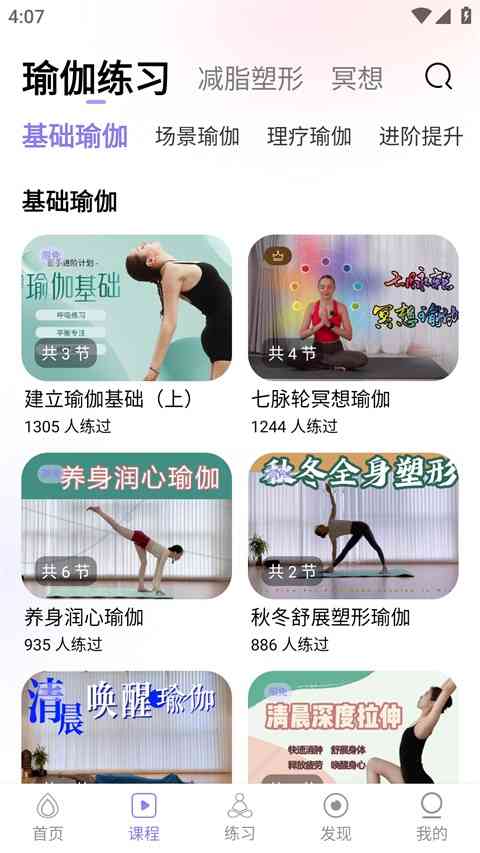480x853 pixels.
Task: Select the 理疗瑜伽 sub-tab
Action: coord(309,136)
